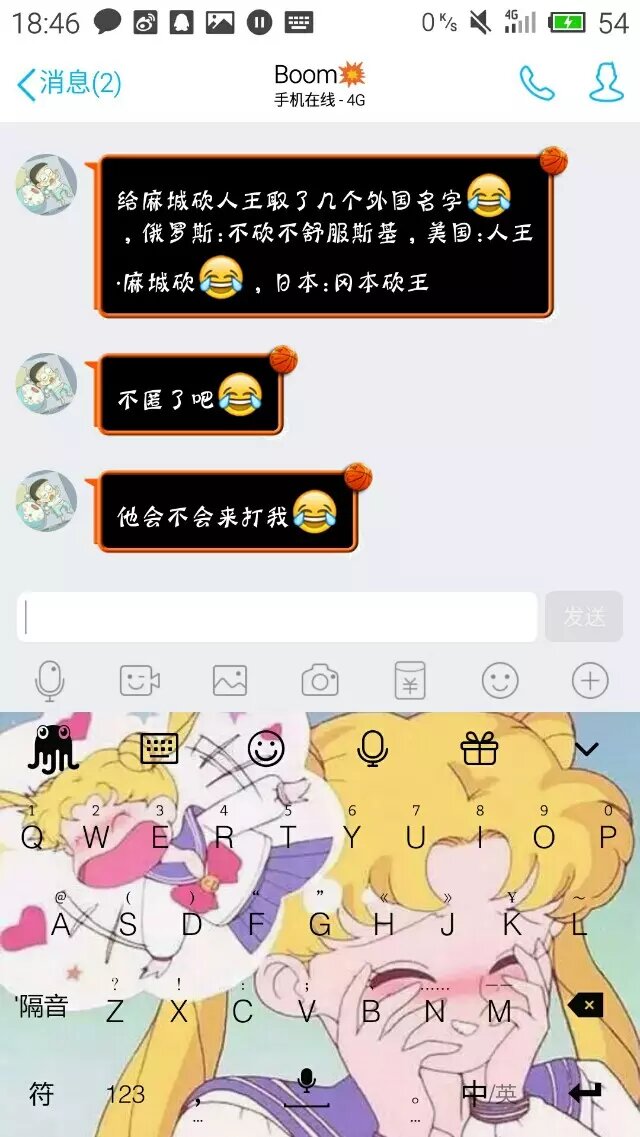Pick a picture from the gallery icon
Screen dimensions: 640x1137
230,681
